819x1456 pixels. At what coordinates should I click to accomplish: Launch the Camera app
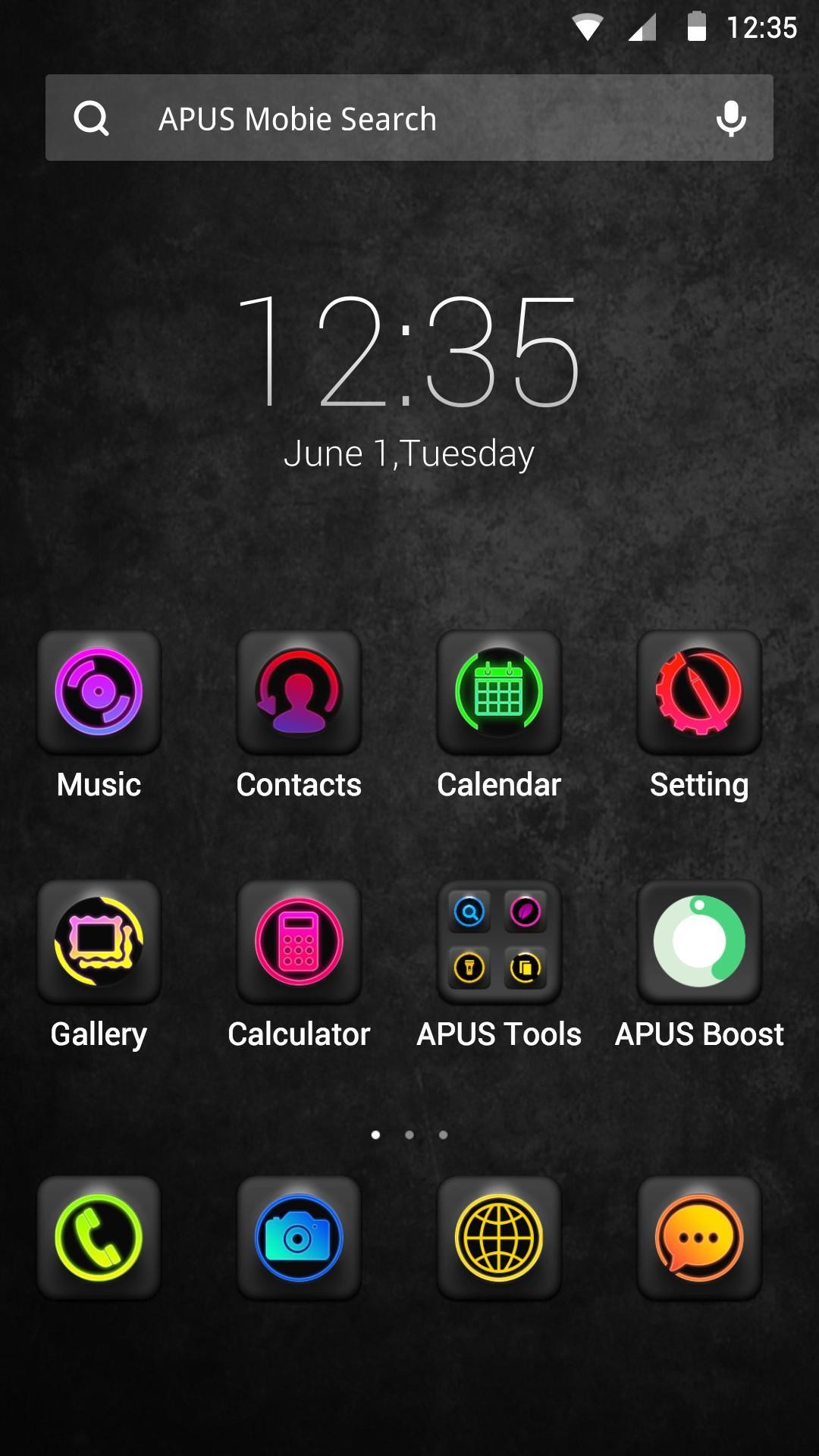[299, 1238]
